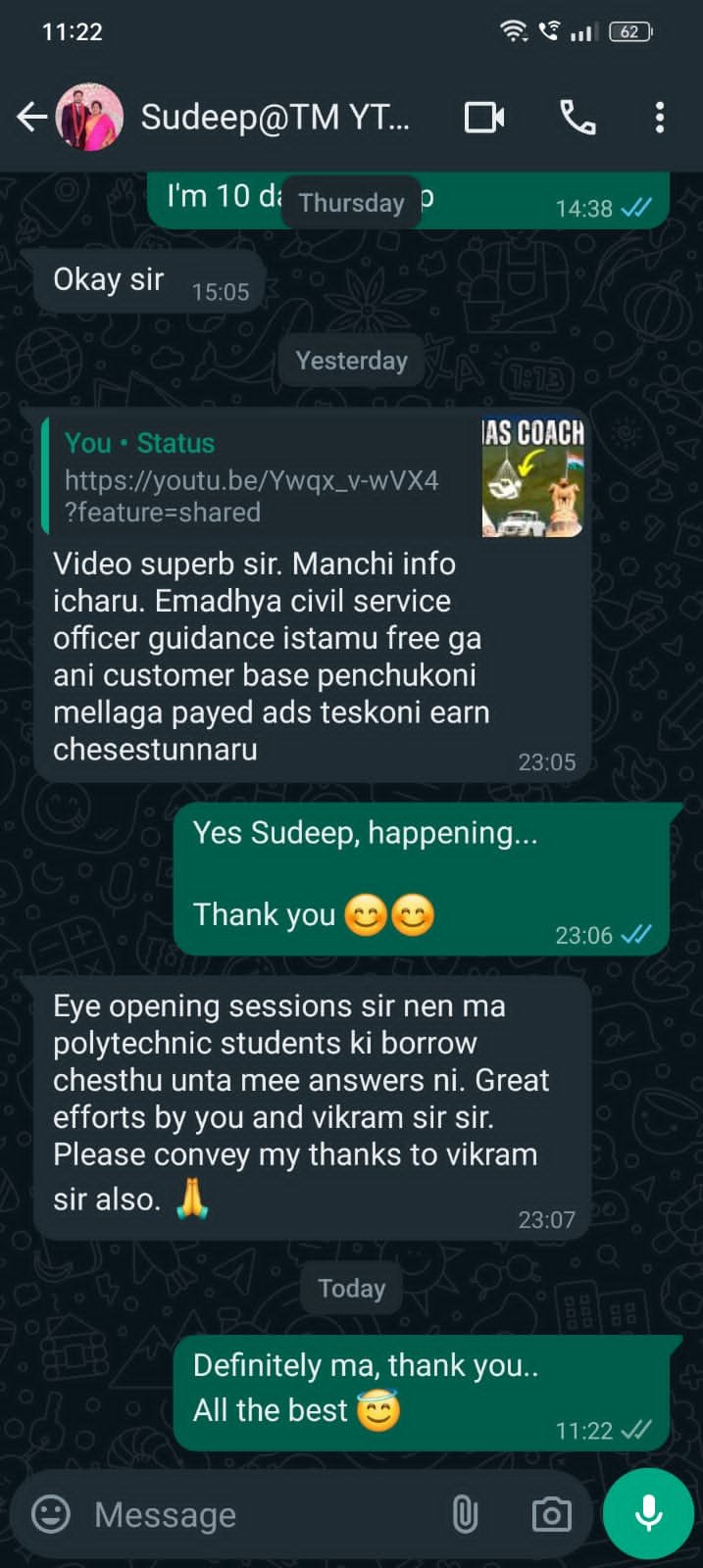Image resolution: width=703 pixels, height=1568 pixels.
Task: Open the overflow menu
Action: (660, 118)
